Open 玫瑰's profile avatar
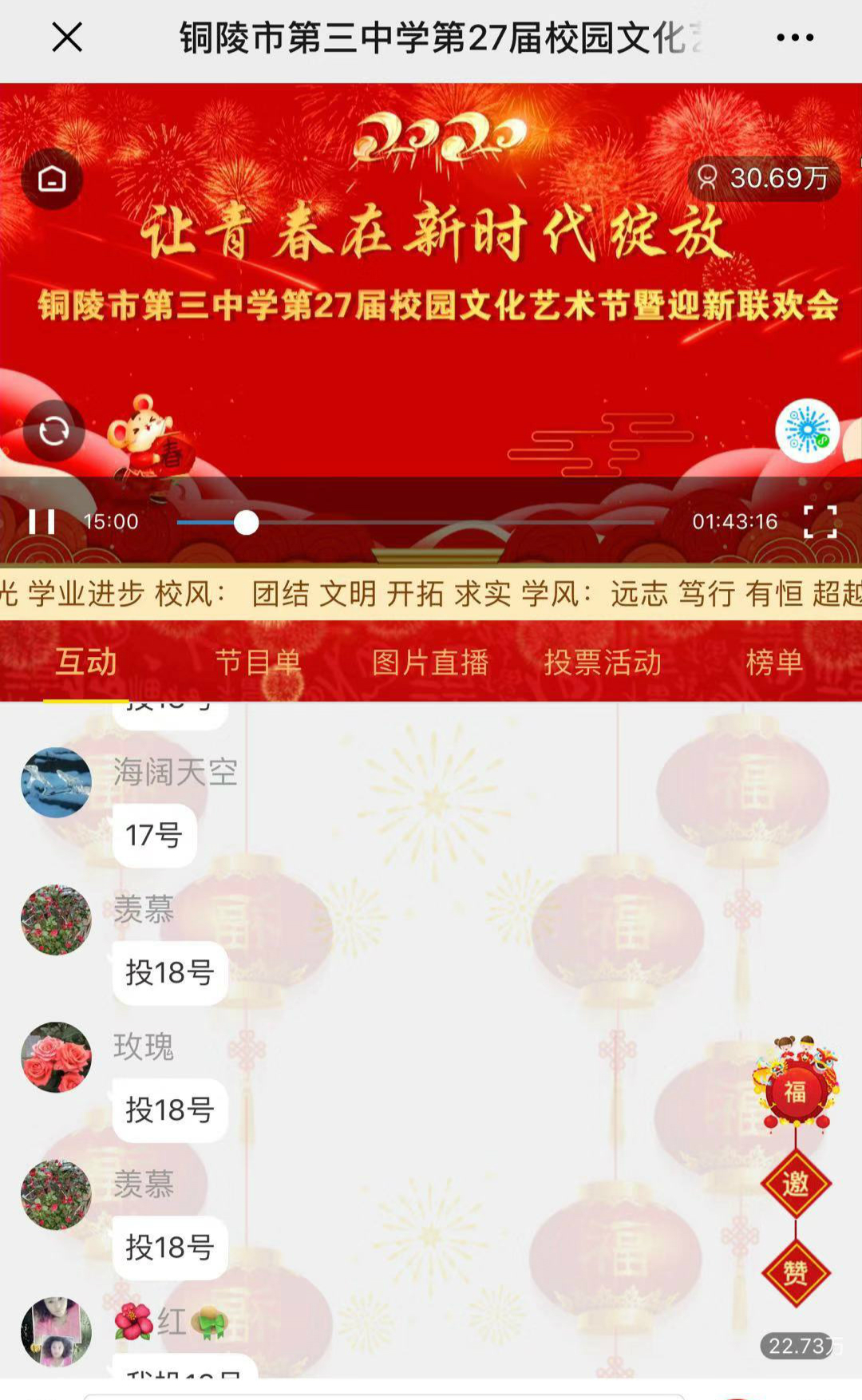 click(56, 1057)
